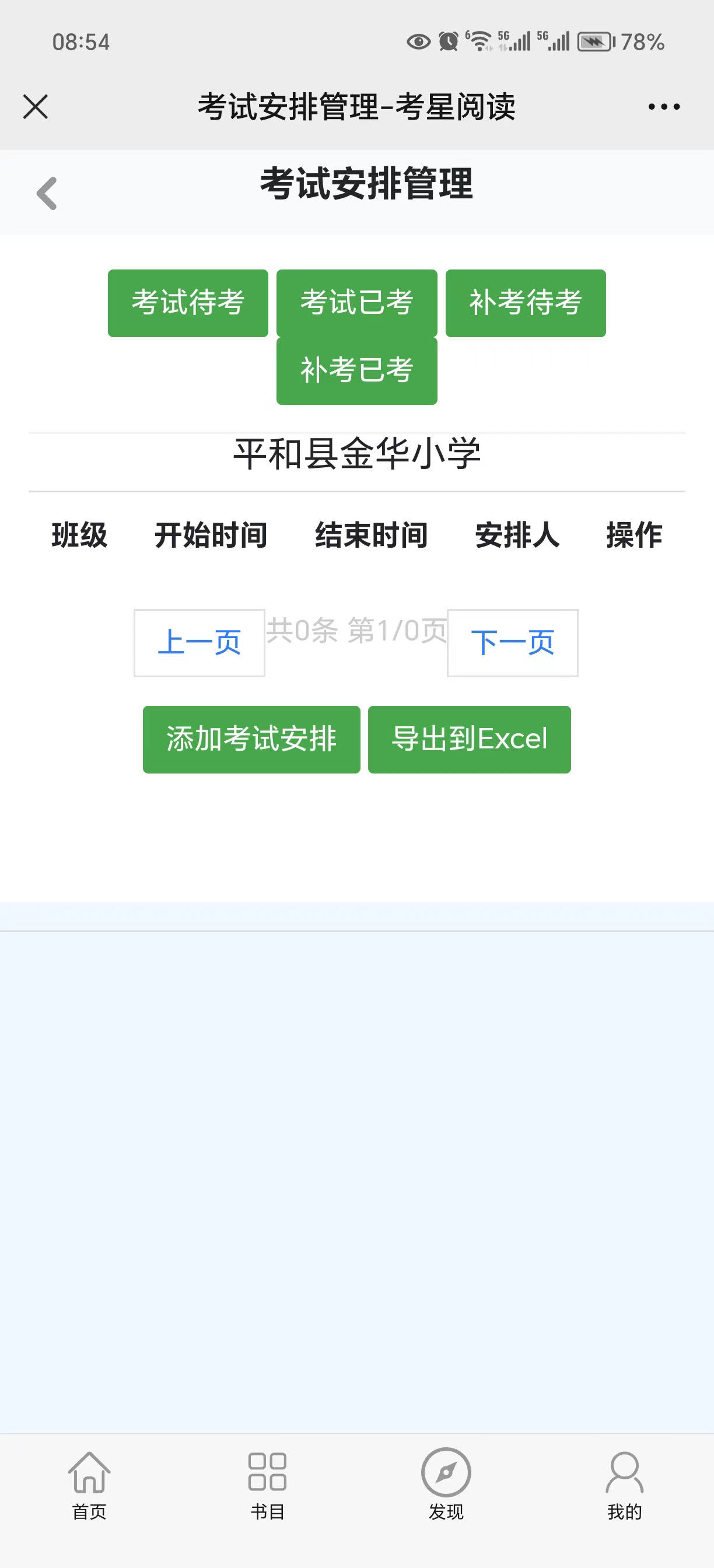The width and height of the screenshot is (714, 1568).
Task: Tap 添加考试安排 to add an exam
Action: point(251,740)
